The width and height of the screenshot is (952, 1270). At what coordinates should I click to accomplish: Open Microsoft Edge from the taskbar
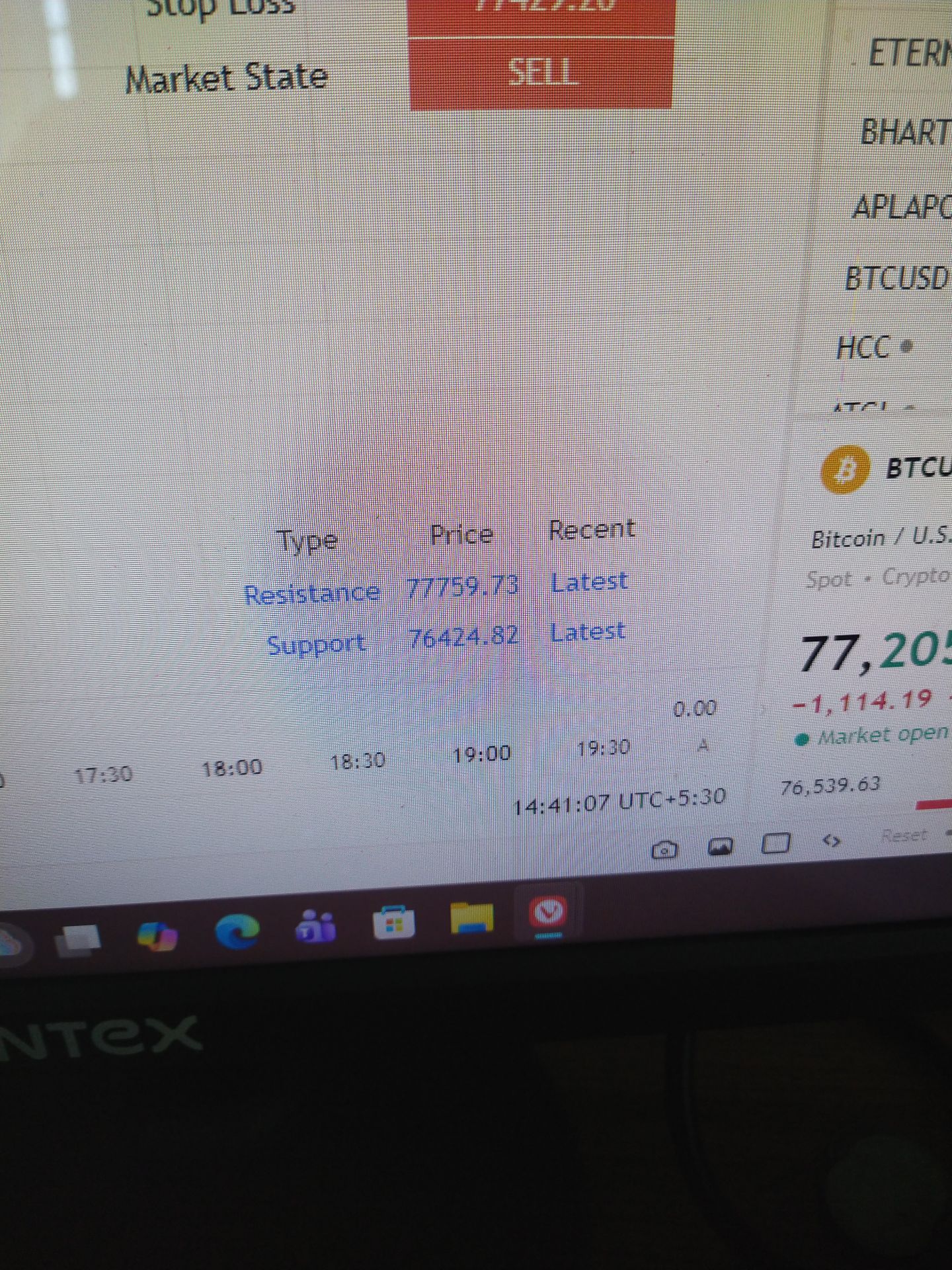(x=237, y=931)
